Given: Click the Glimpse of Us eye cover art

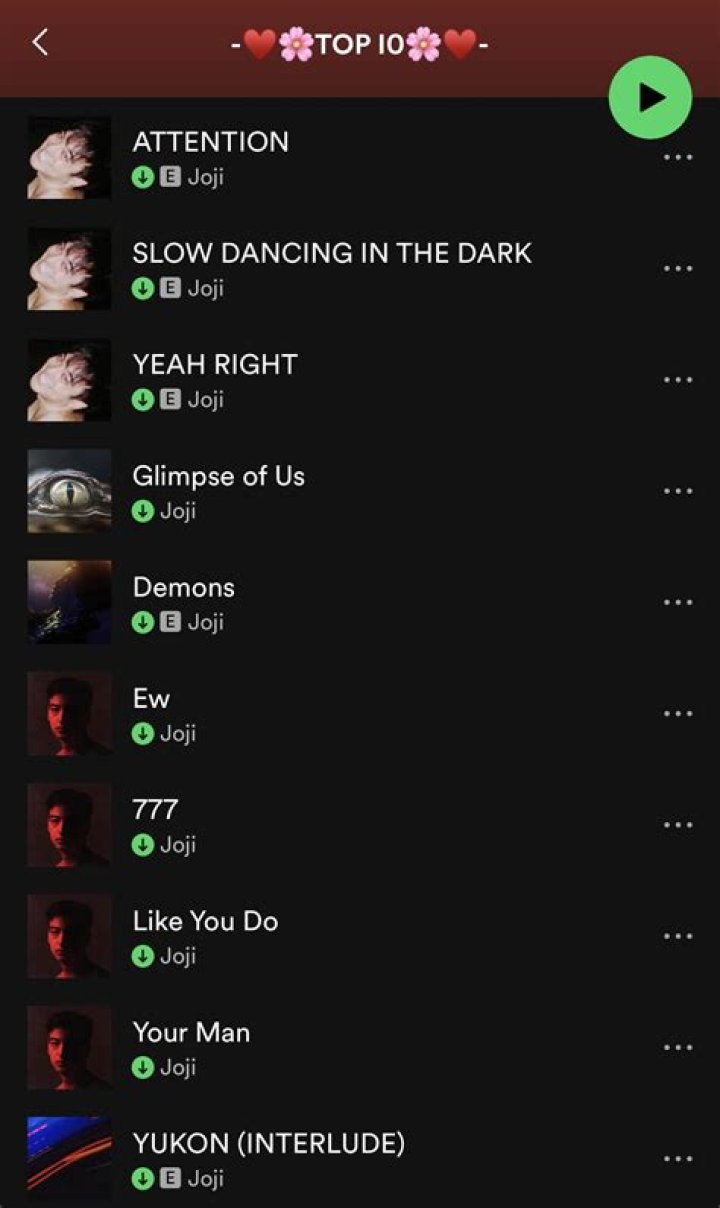Looking at the screenshot, I should pos(68,490).
